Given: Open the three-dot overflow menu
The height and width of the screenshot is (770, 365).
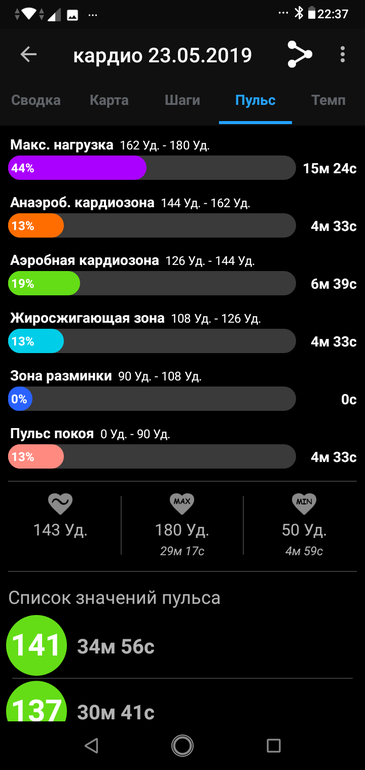Looking at the screenshot, I should coord(343,55).
